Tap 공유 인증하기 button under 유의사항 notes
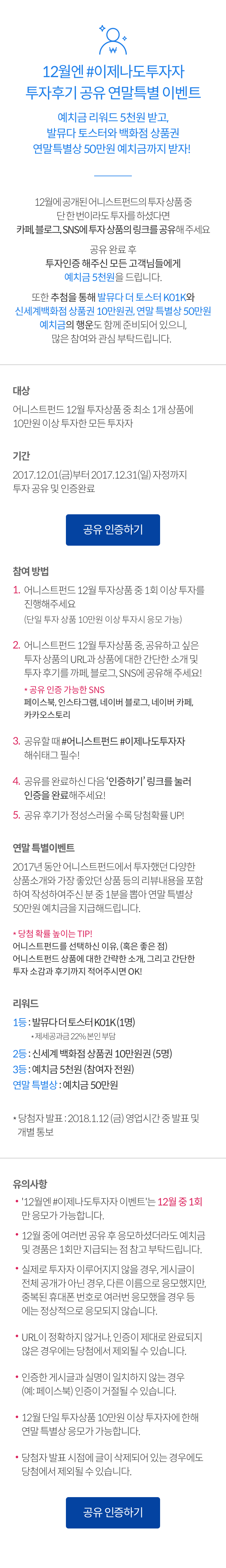Image resolution: width=226 pixels, height=1568 pixels. pos(113,1512)
